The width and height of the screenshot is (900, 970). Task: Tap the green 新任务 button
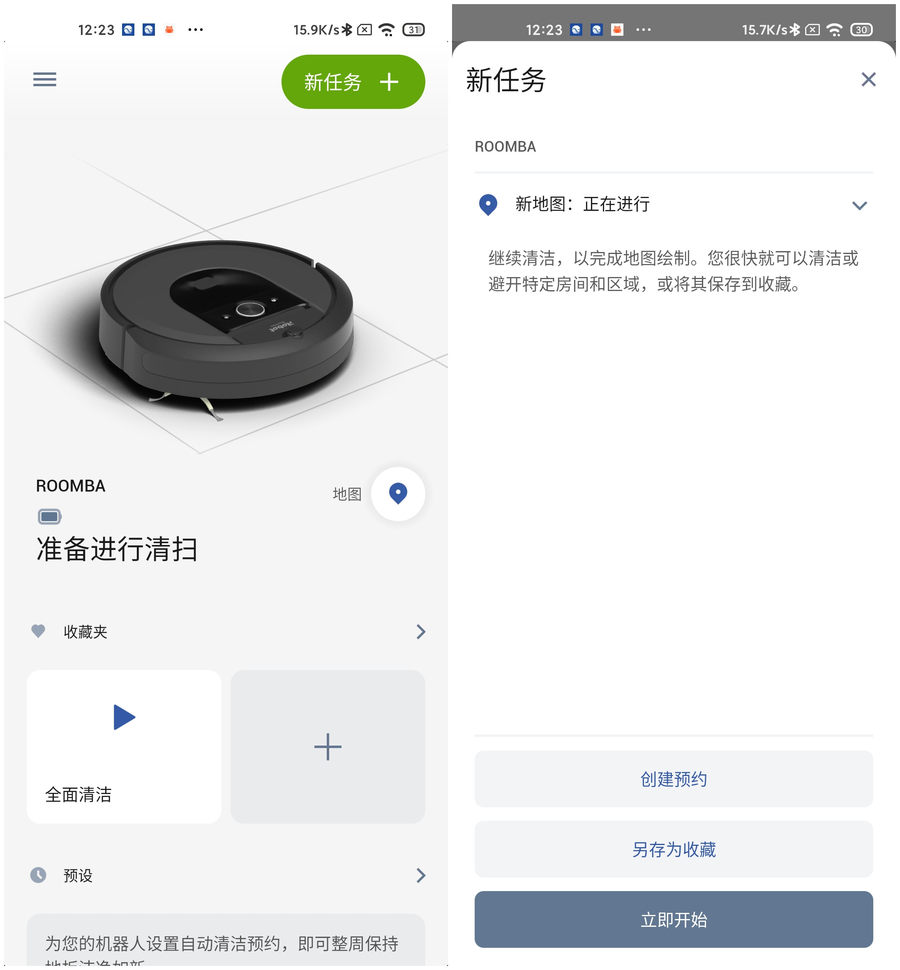353,82
